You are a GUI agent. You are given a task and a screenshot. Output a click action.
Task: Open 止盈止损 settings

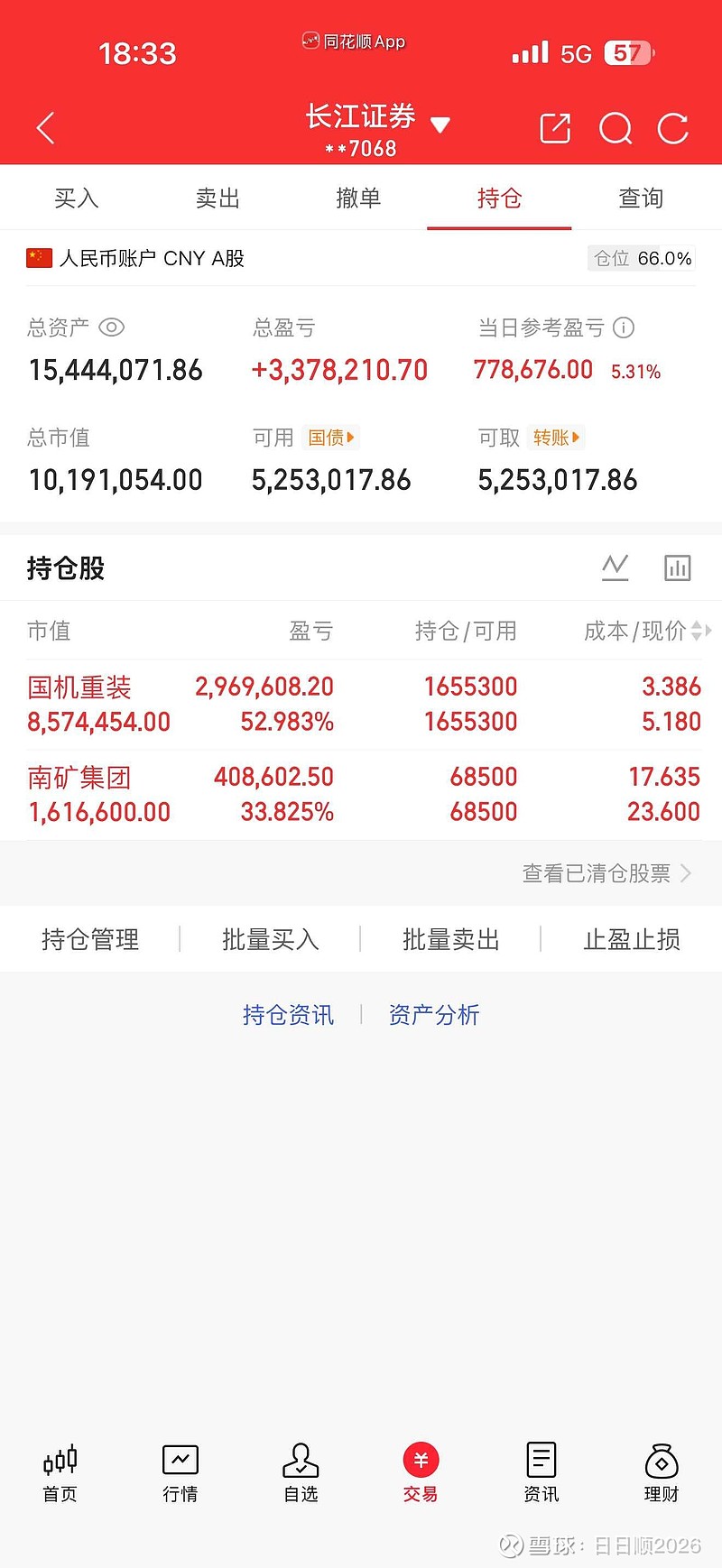(x=631, y=939)
